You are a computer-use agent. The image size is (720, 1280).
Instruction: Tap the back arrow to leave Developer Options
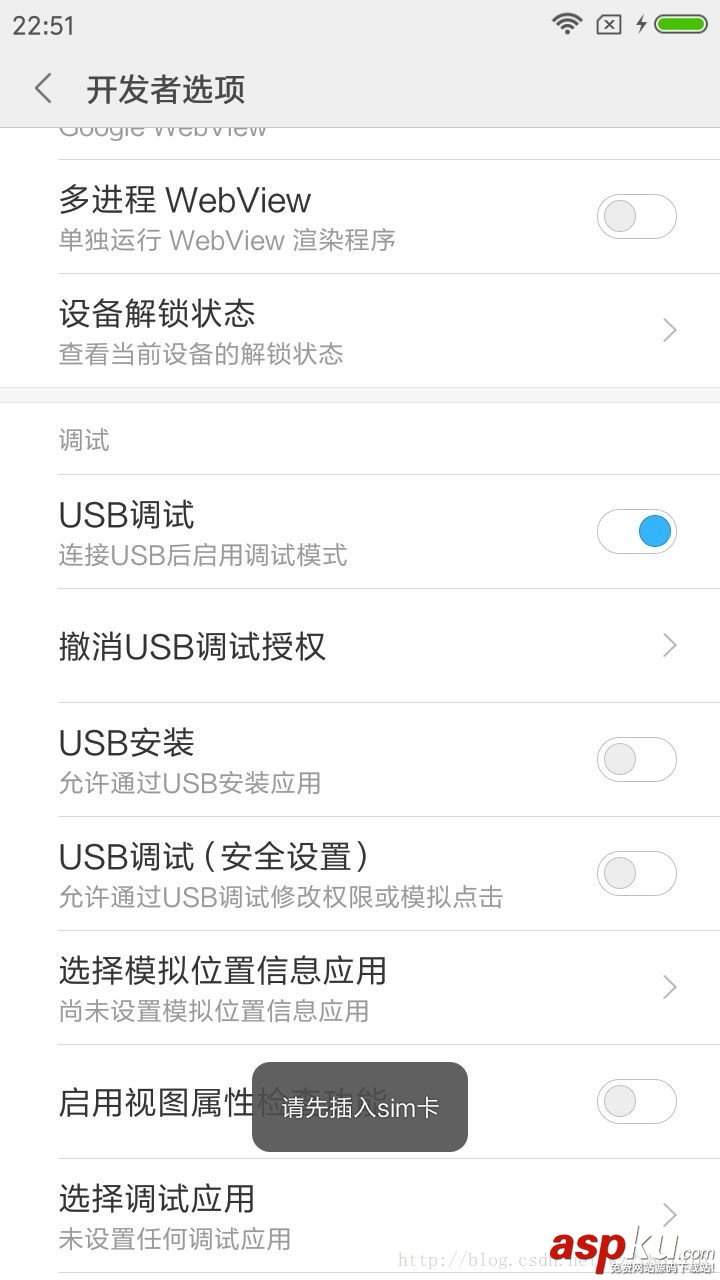pos(42,88)
